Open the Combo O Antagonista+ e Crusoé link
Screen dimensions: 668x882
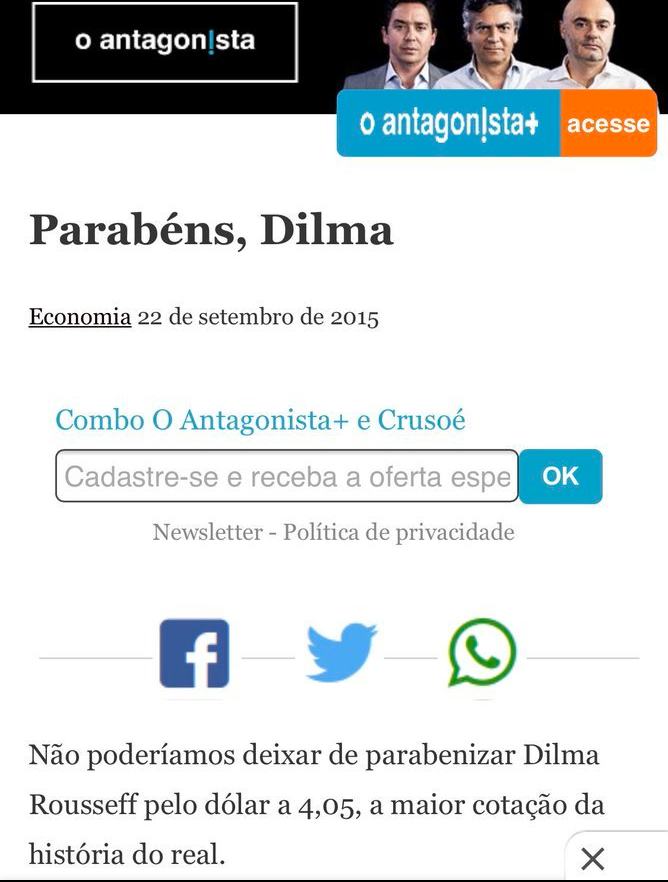tap(260, 419)
